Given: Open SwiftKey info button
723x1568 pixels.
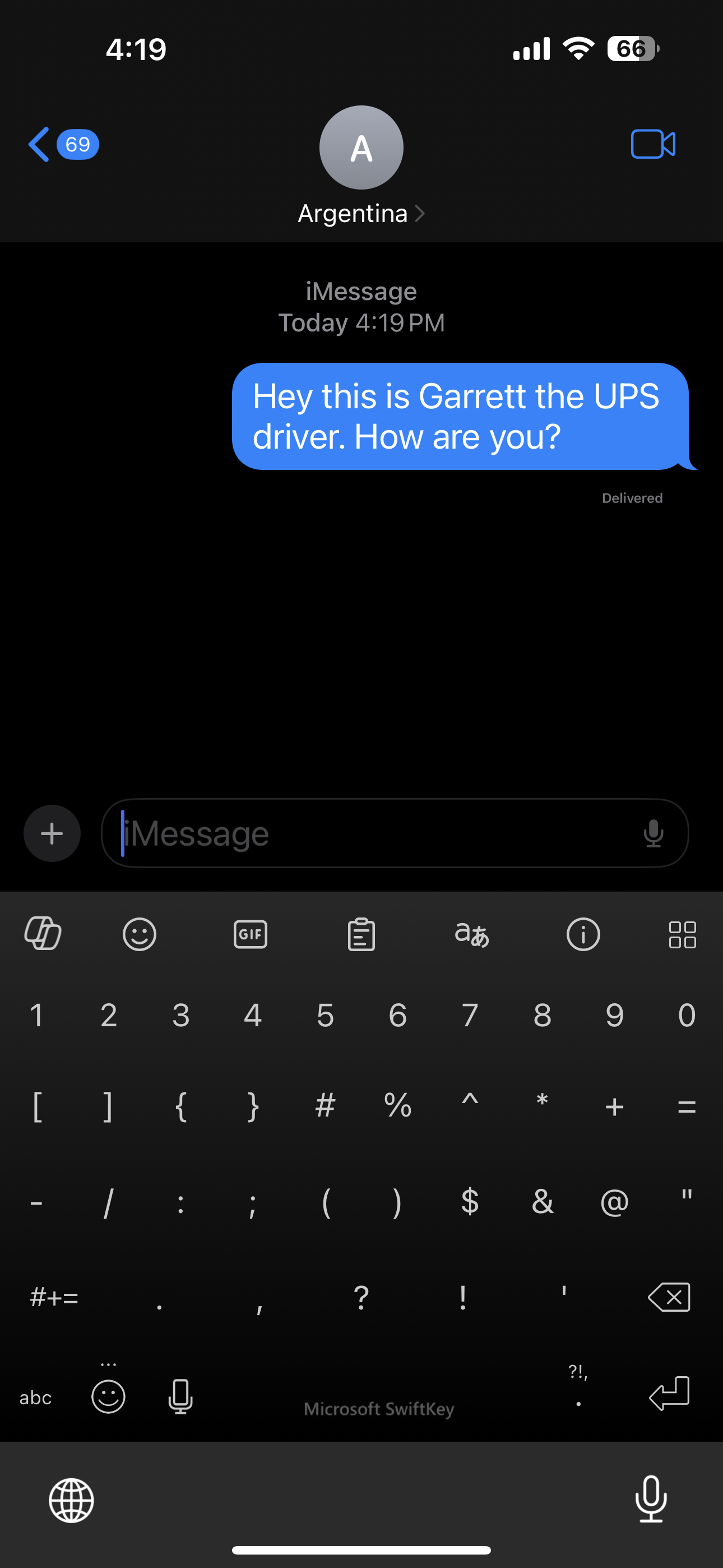Looking at the screenshot, I should click(583, 934).
